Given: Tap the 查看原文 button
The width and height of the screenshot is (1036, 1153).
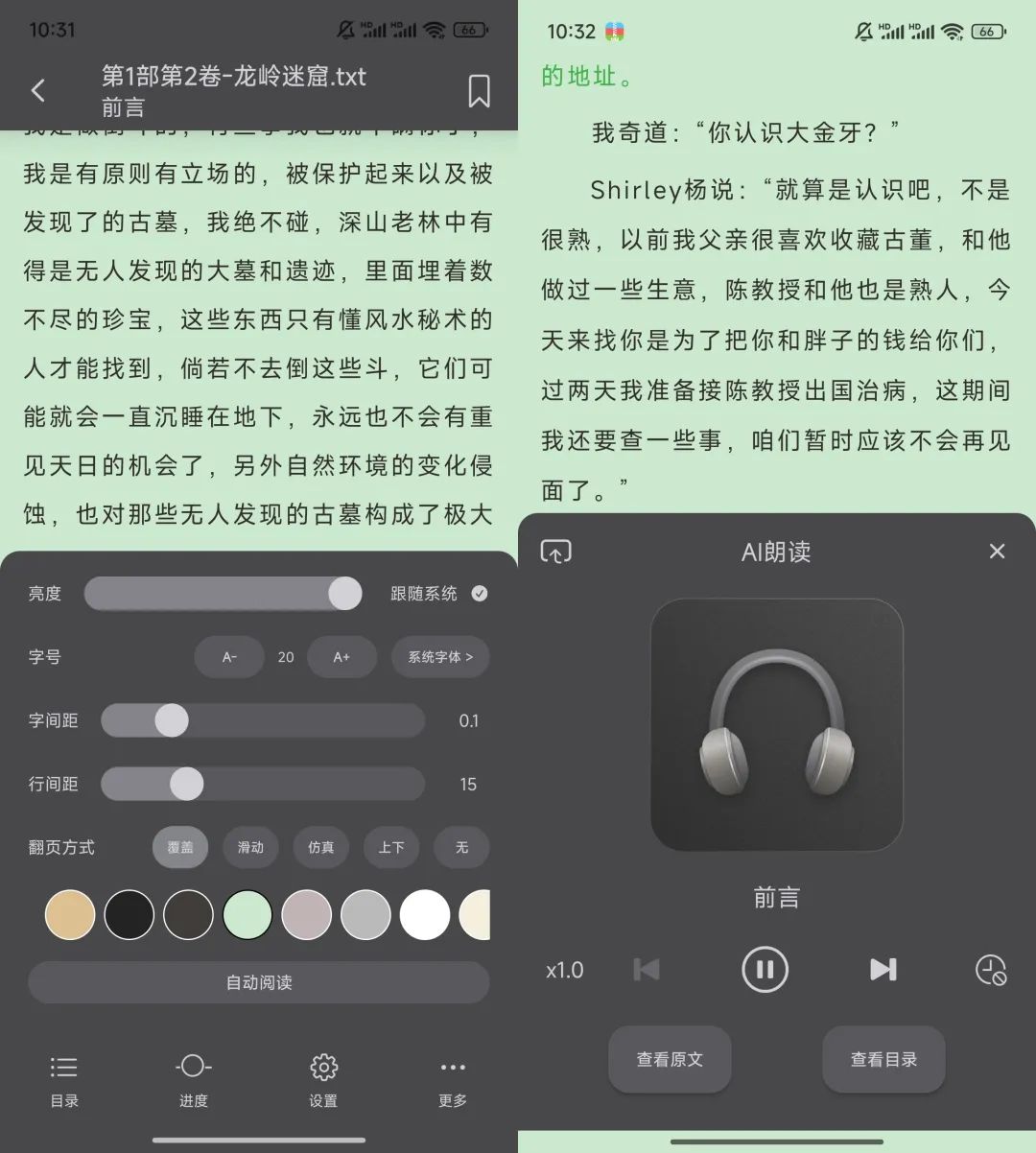Looking at the screenshot, I should 670,1059.
